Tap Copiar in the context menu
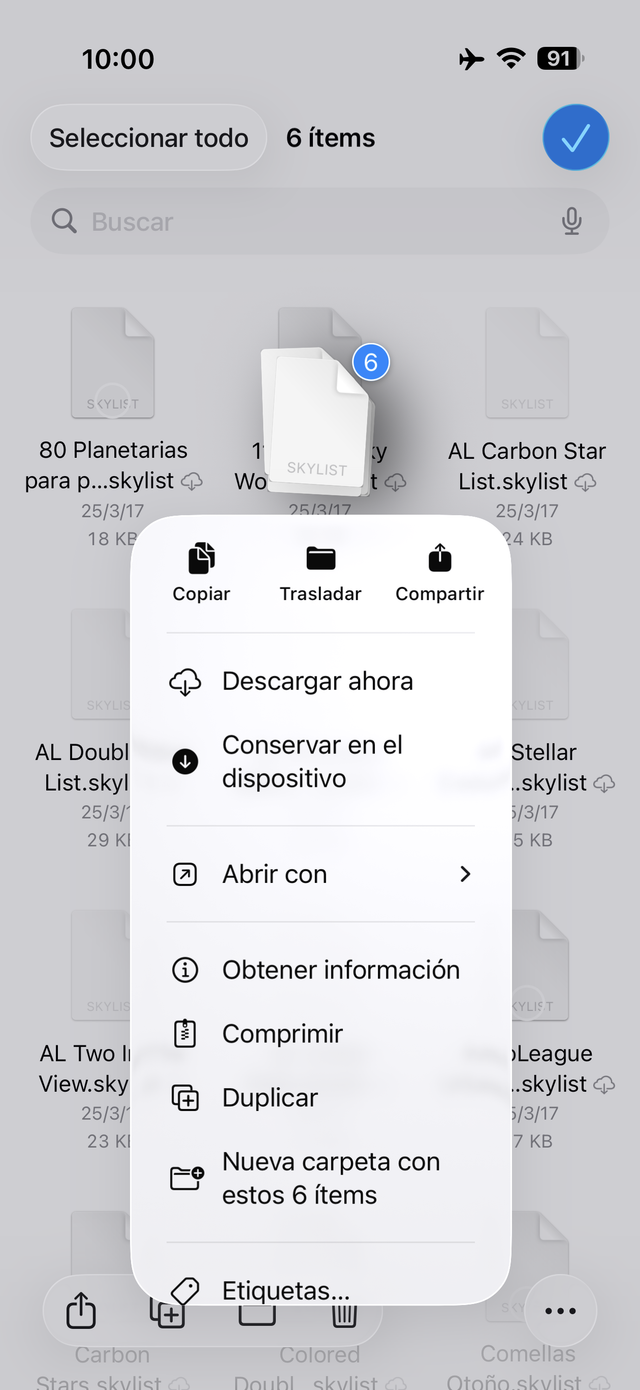The width and height of the screenshot is (640, 1390). 201,573
